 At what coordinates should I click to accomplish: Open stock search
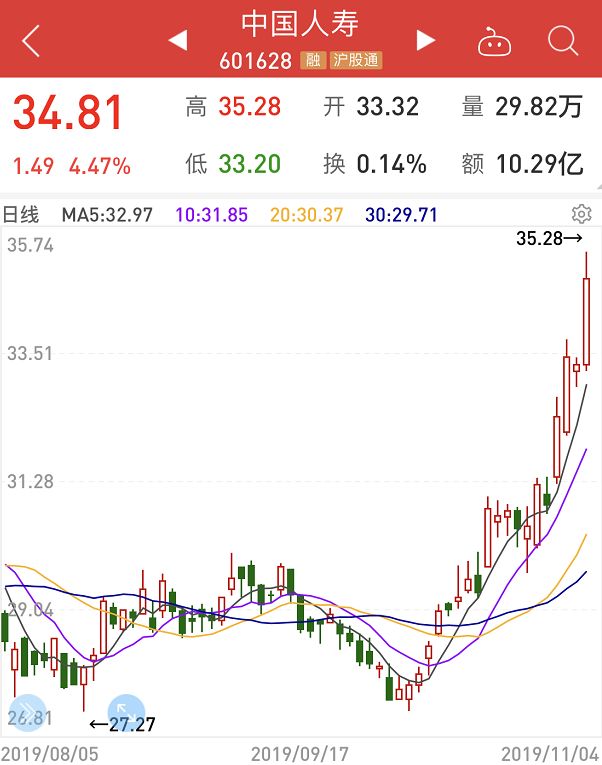click(x=563, y=41)
